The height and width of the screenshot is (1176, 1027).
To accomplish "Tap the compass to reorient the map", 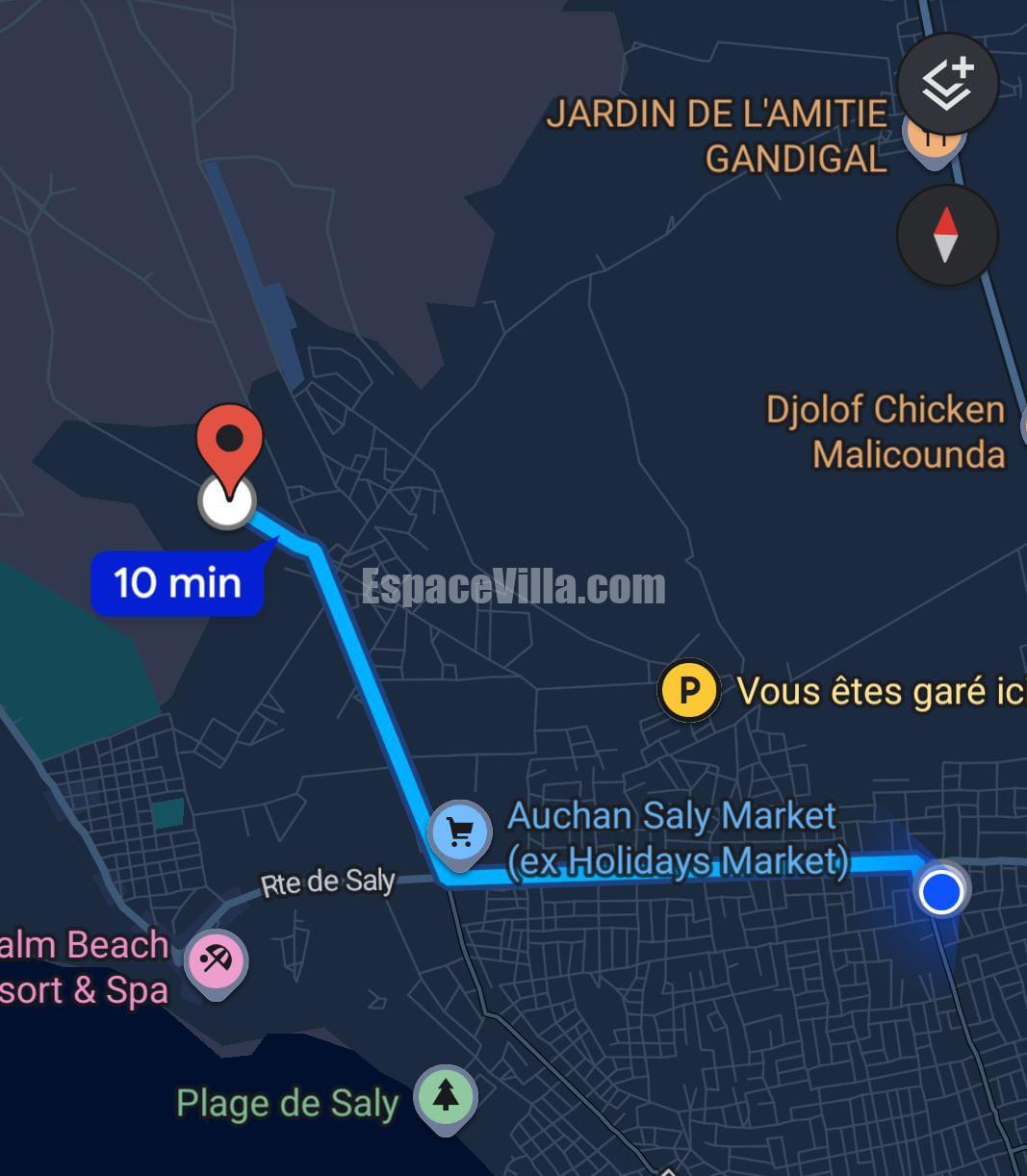I will 947,235.
